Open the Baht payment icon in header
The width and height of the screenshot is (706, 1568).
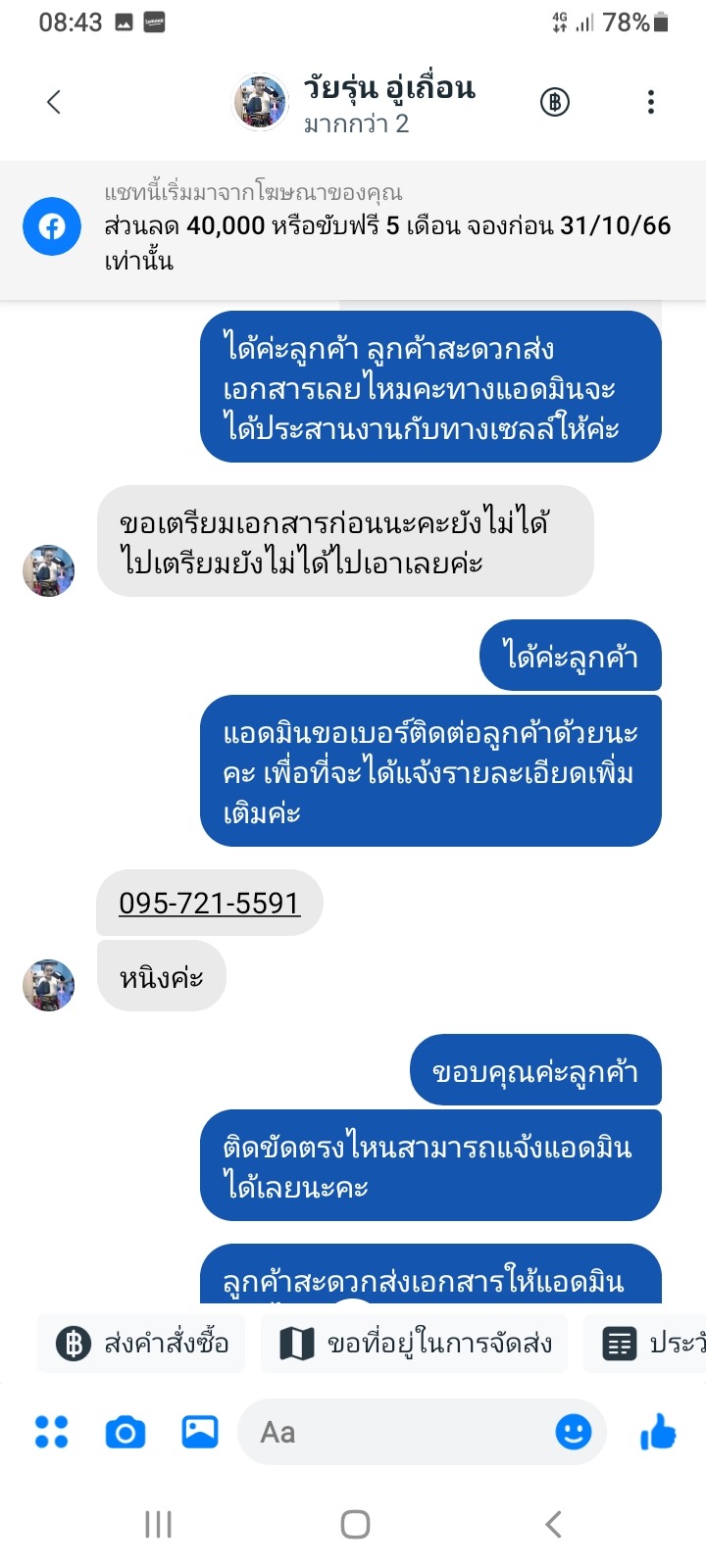coord(555,102)
